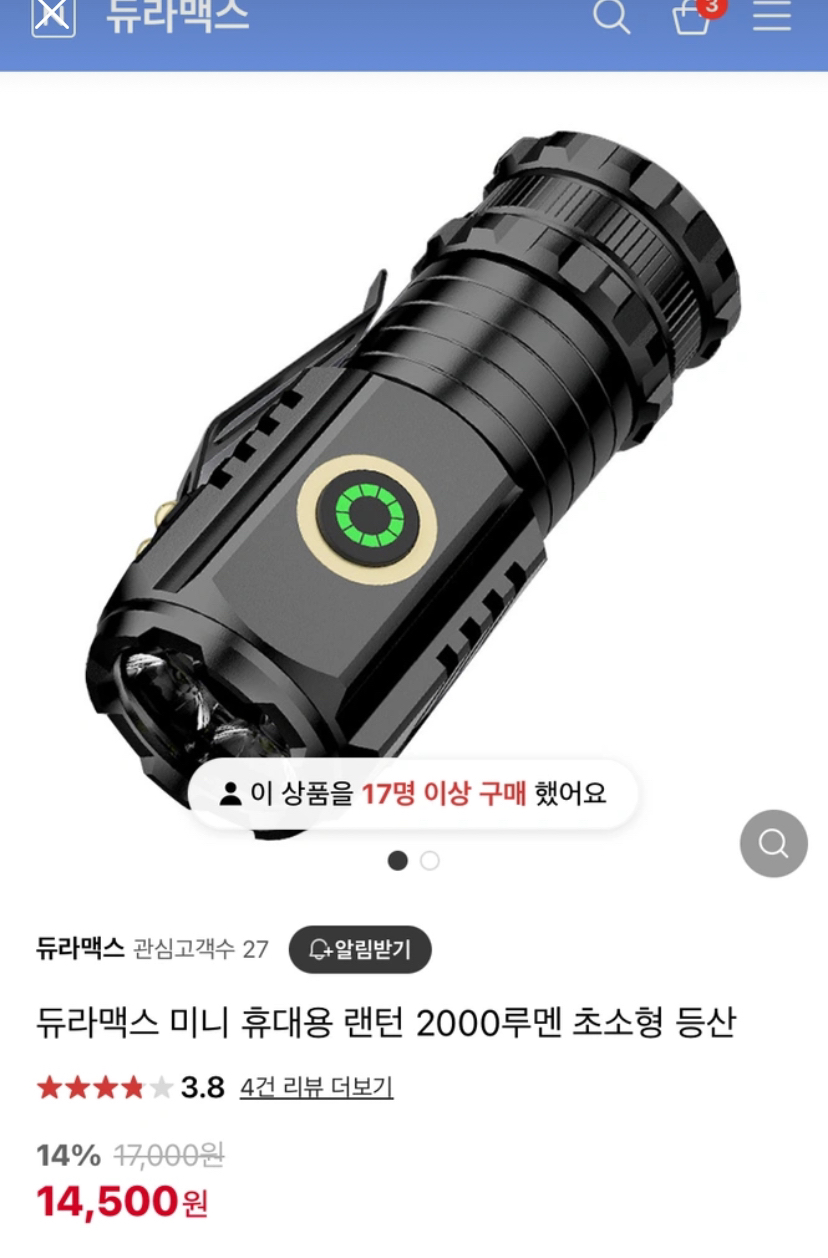Tap the 알림받기 notification button
Viewport: 828px width, 1258px height.
tap(360, 949)
